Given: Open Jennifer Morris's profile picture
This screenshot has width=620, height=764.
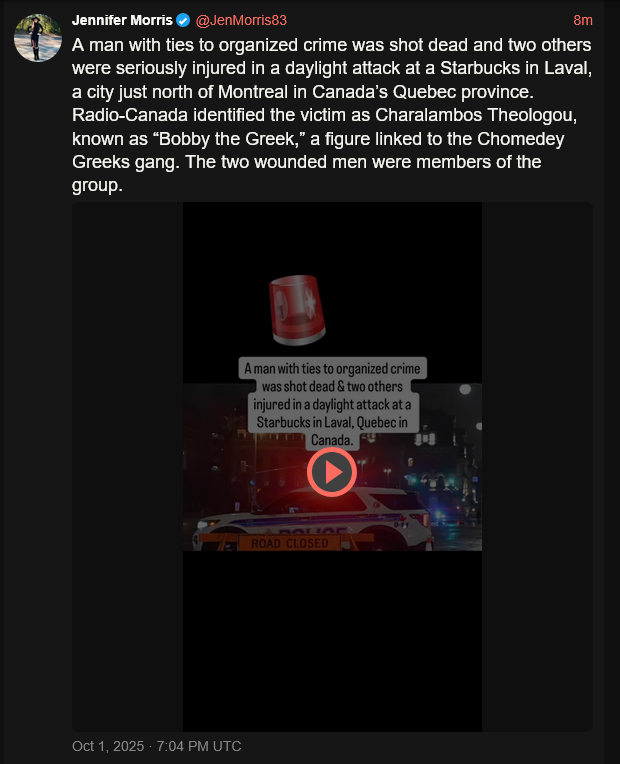Looking at the screenshot, I should (38, 38).
